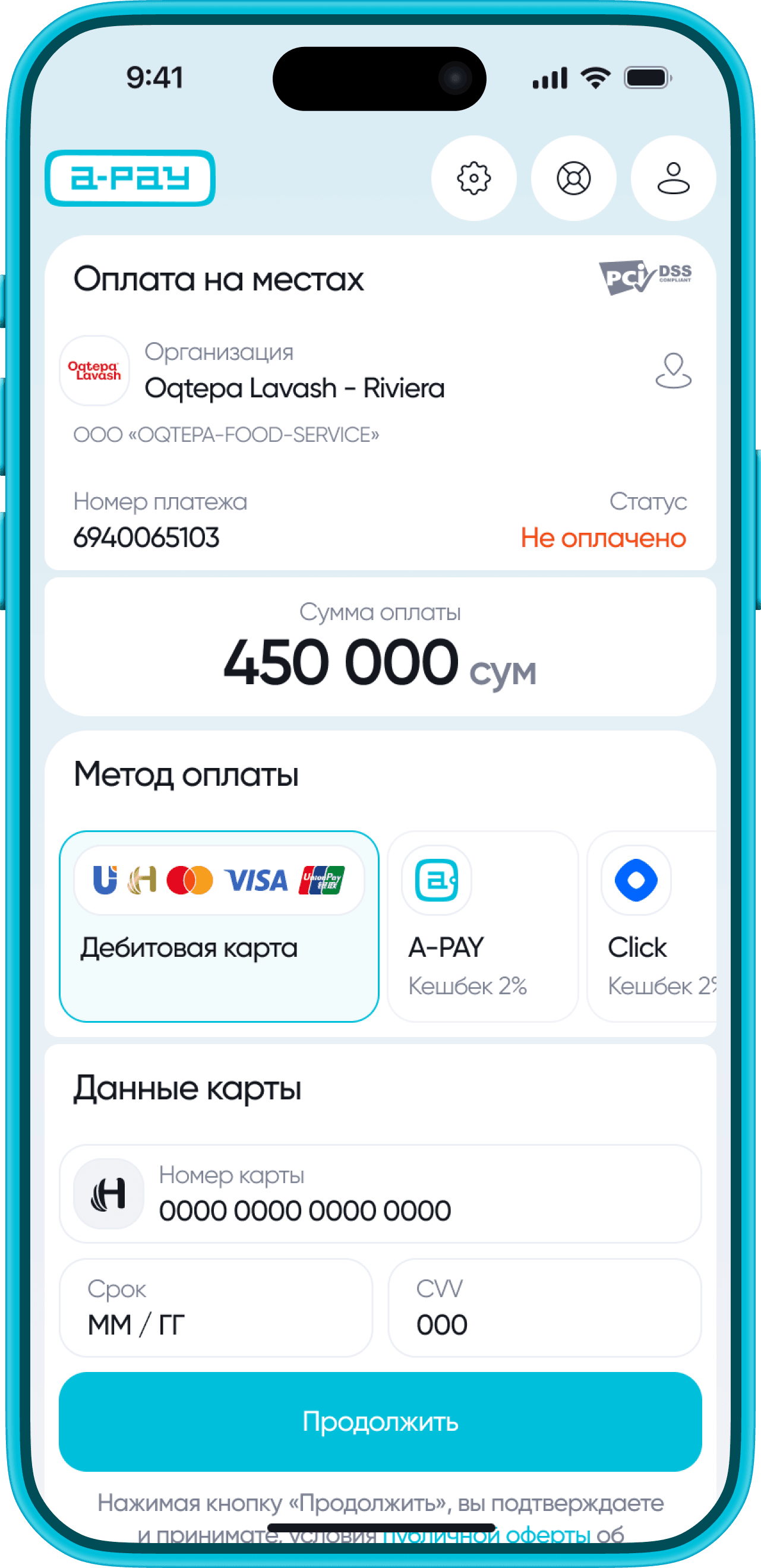Screen dimensions: 761x1568
Task: Tap the CVV field
Action: [544, 1307]
